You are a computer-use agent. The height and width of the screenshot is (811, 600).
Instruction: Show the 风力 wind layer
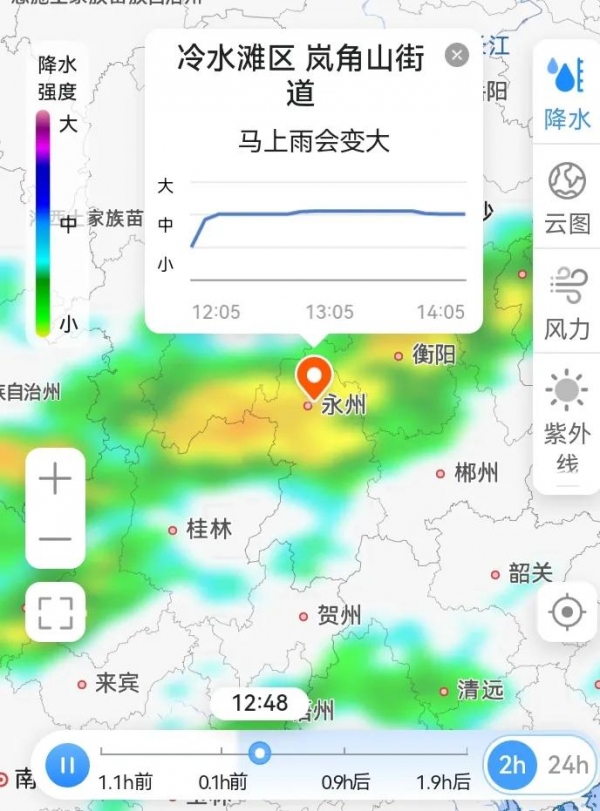tap(566, 303)
